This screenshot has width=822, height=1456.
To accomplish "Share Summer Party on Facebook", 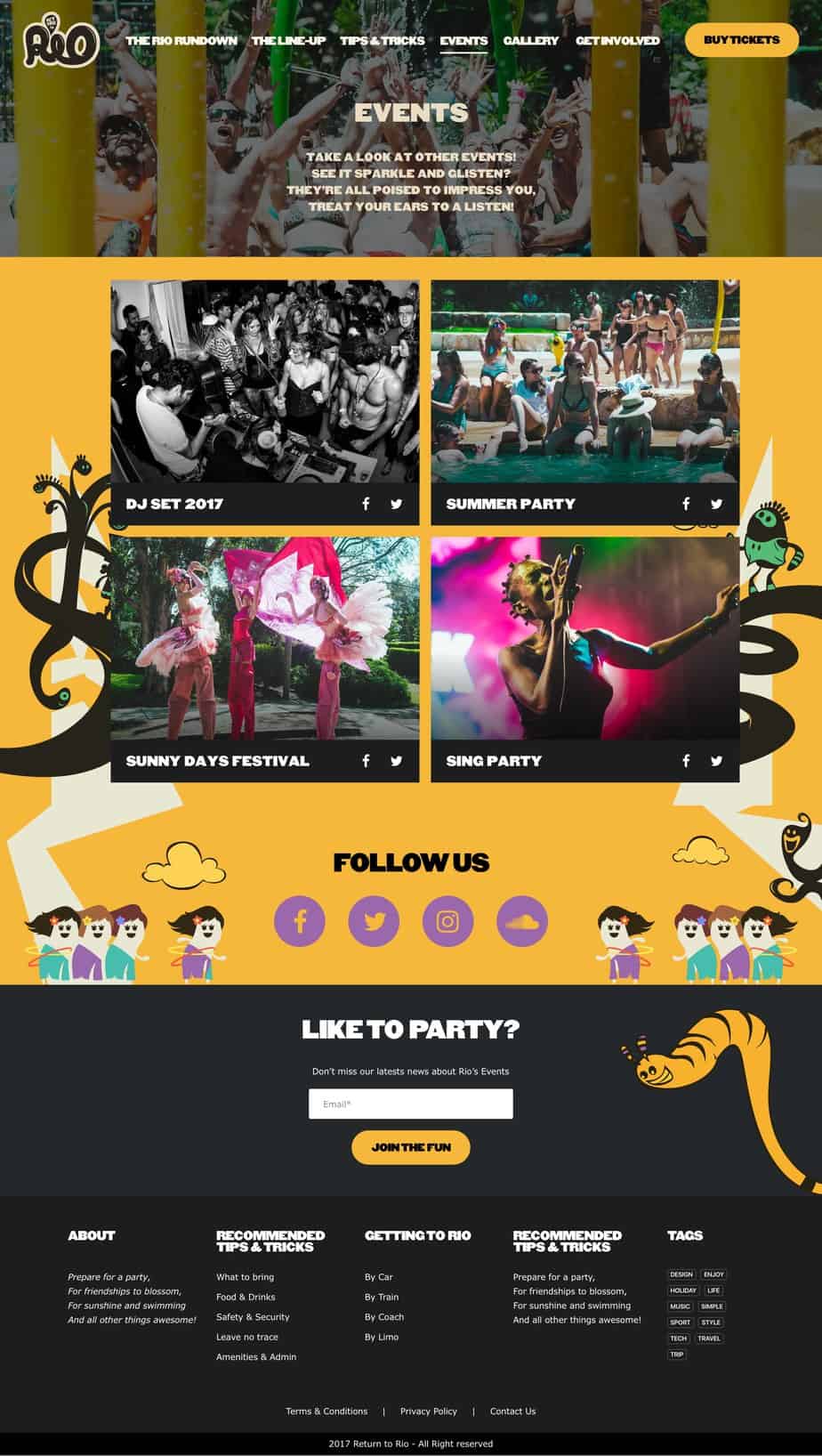I will [x=686, y=504].
